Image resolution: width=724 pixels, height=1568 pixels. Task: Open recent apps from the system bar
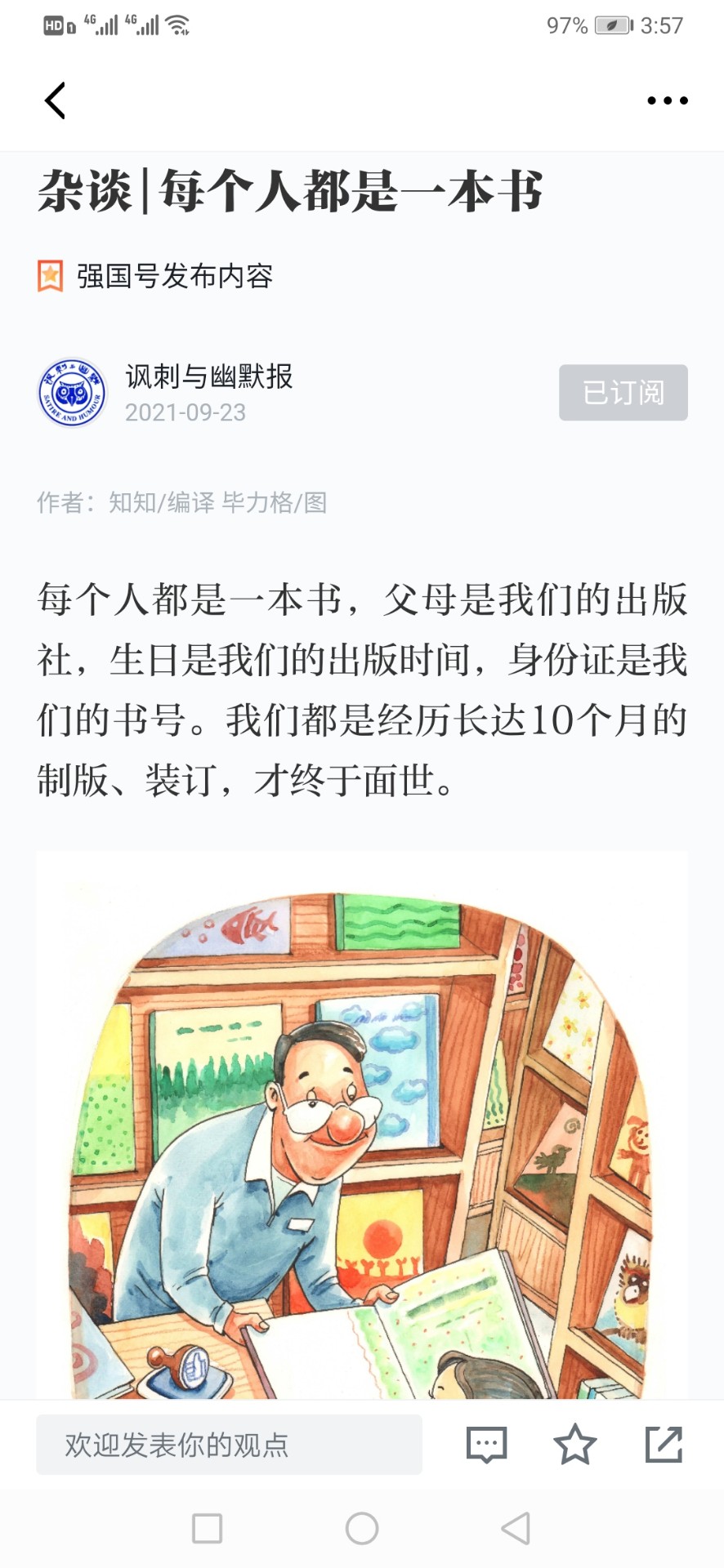[x=207, y=1528]
